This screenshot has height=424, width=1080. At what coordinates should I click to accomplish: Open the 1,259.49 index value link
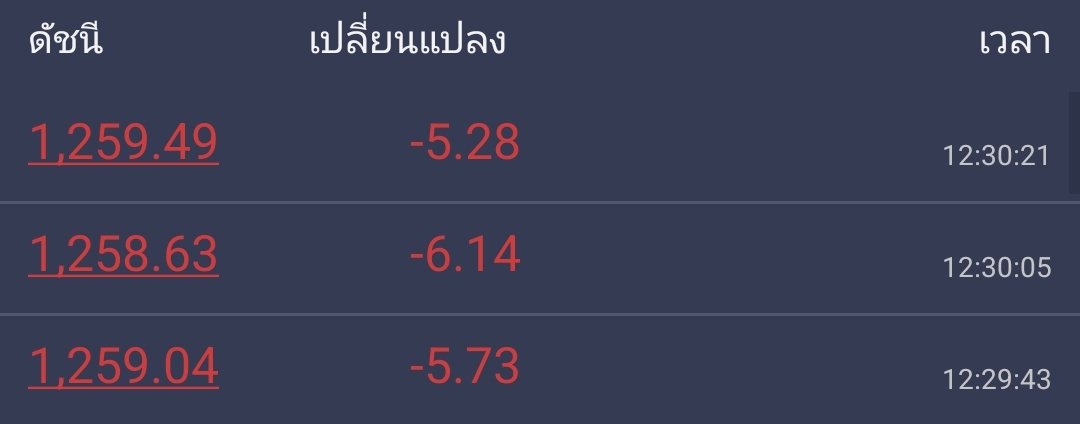click(x=123, y=143)
